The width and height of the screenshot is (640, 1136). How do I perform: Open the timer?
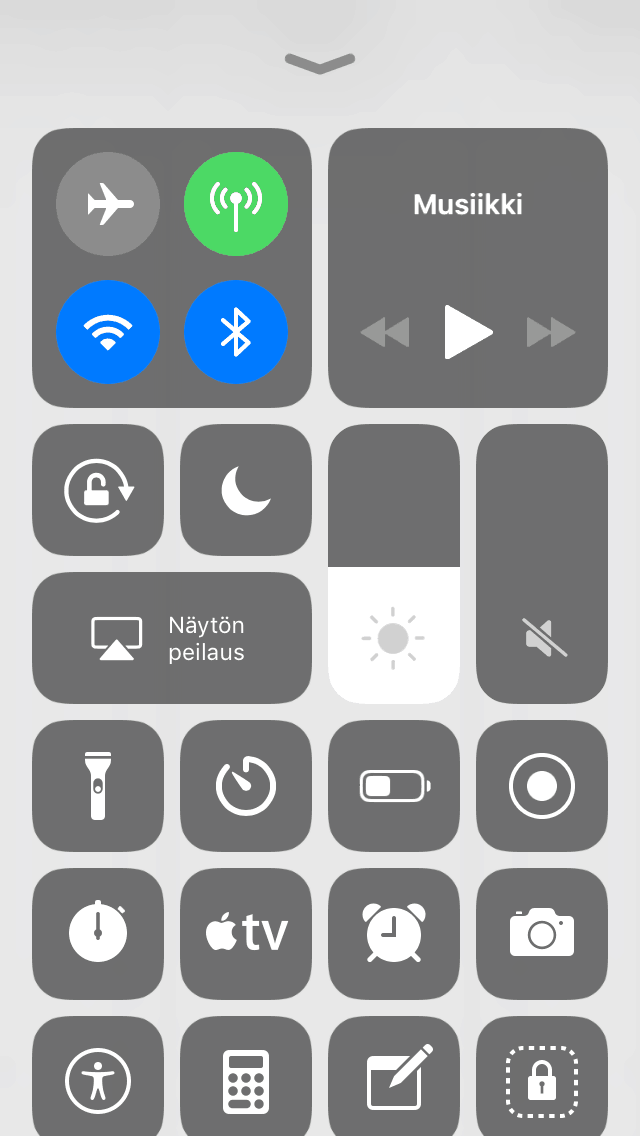pos(246,786)
